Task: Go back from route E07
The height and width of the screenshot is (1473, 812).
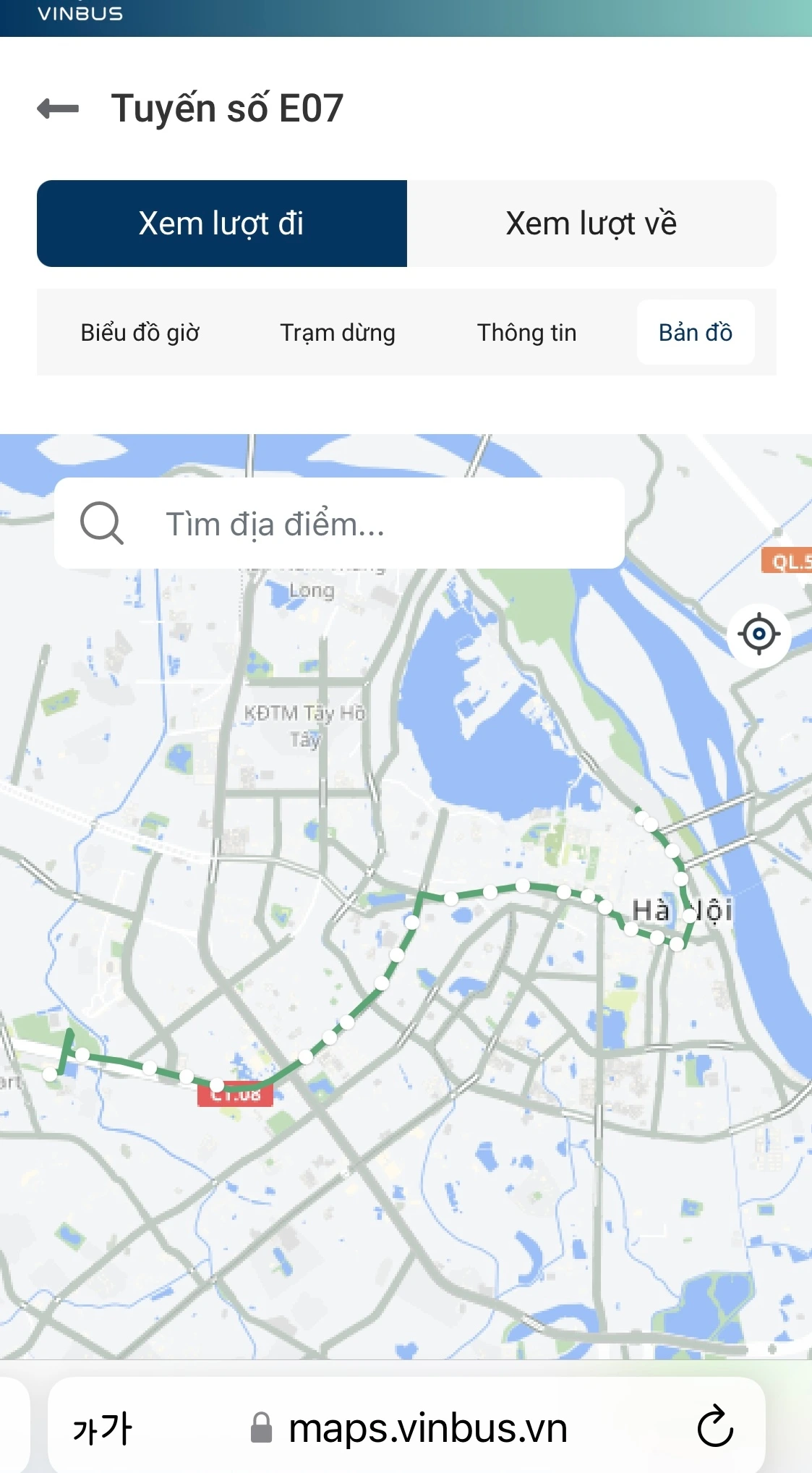Action: coord(58,109)
